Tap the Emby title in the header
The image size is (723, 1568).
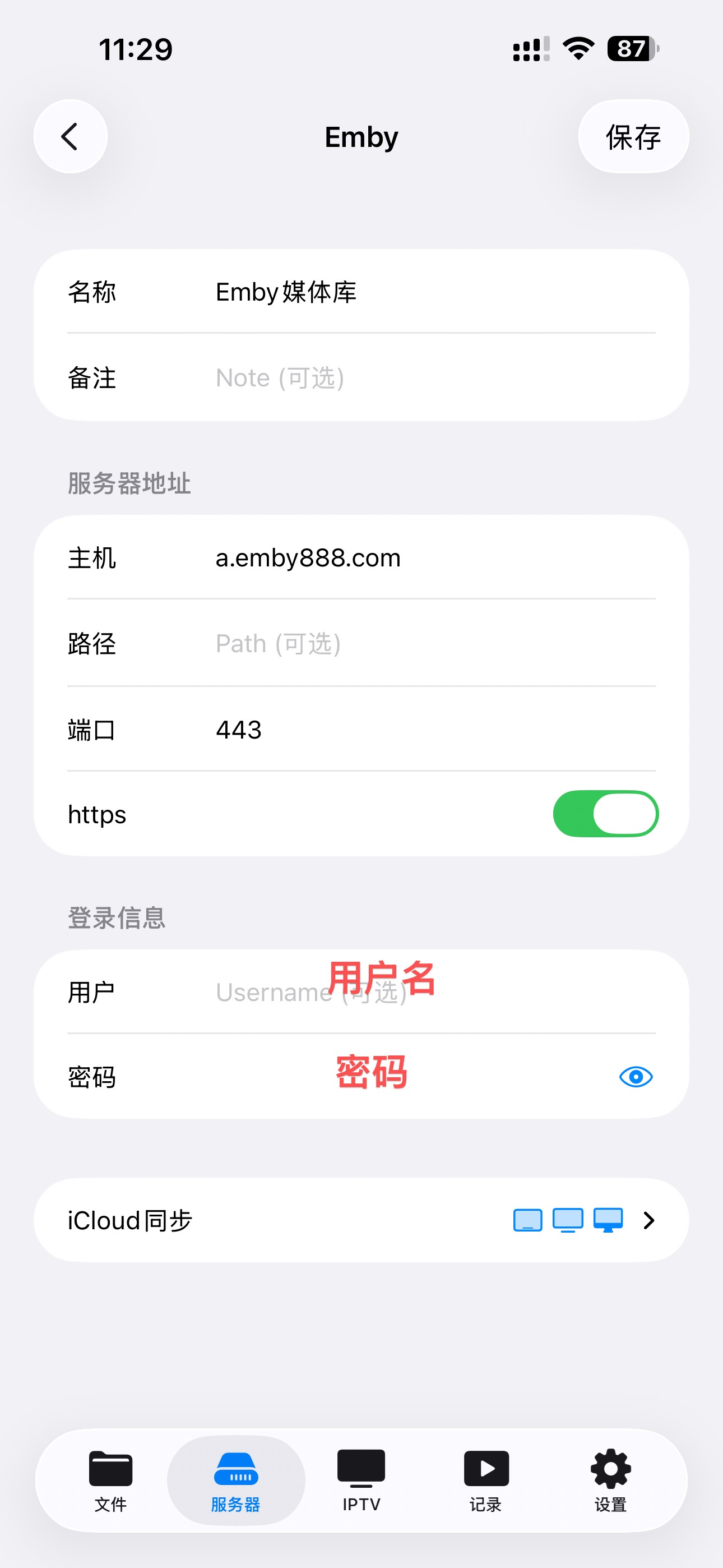click(x=361, y=137)
